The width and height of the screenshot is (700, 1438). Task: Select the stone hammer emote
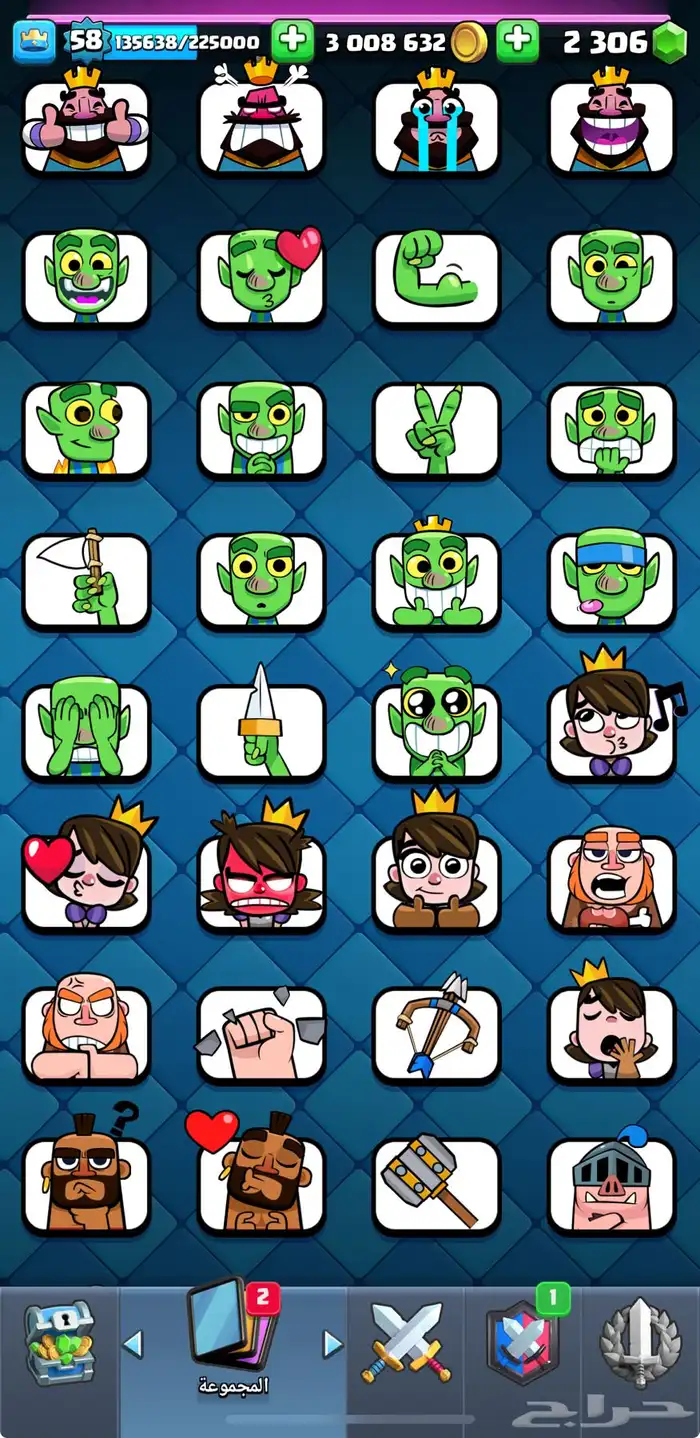[436, 1183]
